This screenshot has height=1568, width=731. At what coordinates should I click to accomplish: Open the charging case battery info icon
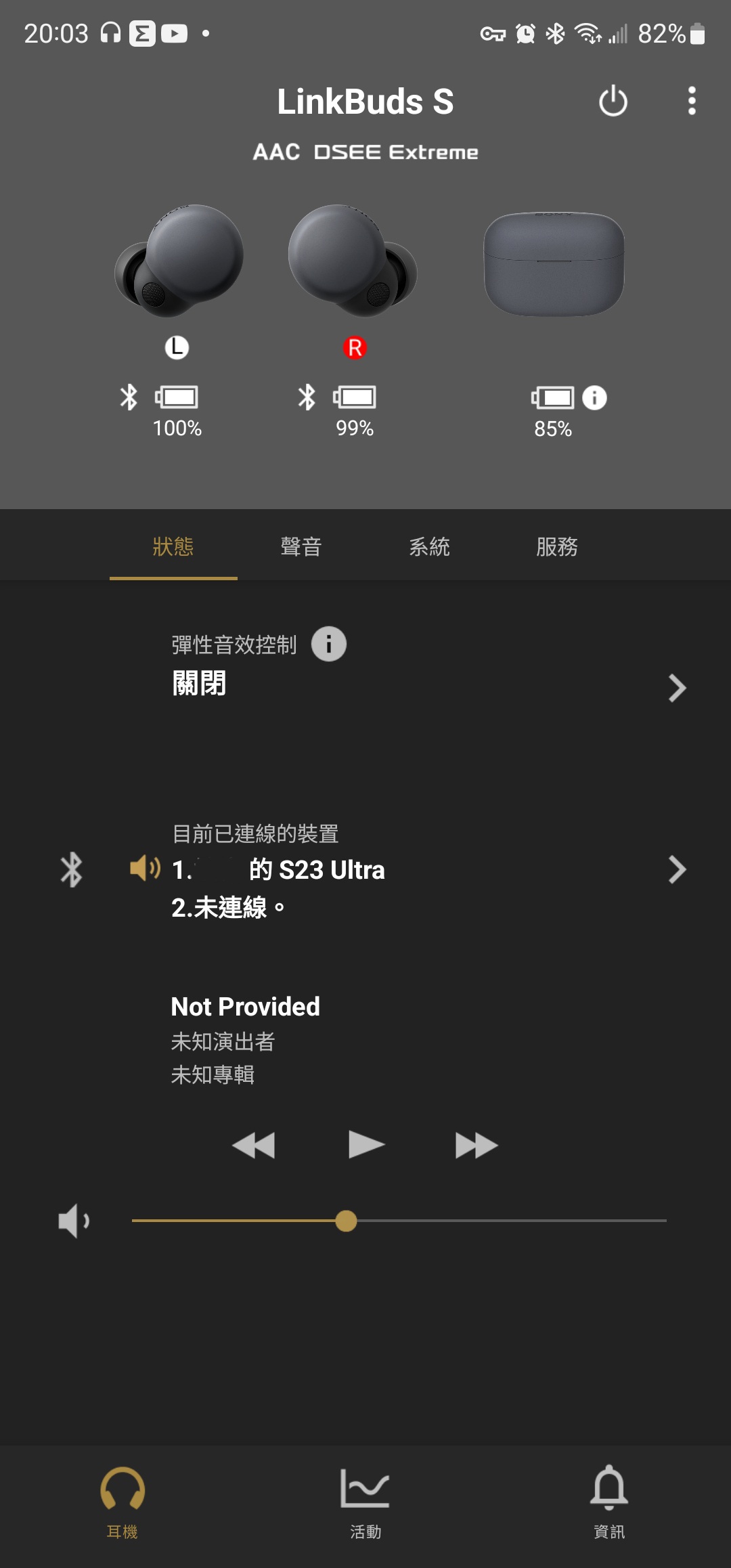coord(594,397)
